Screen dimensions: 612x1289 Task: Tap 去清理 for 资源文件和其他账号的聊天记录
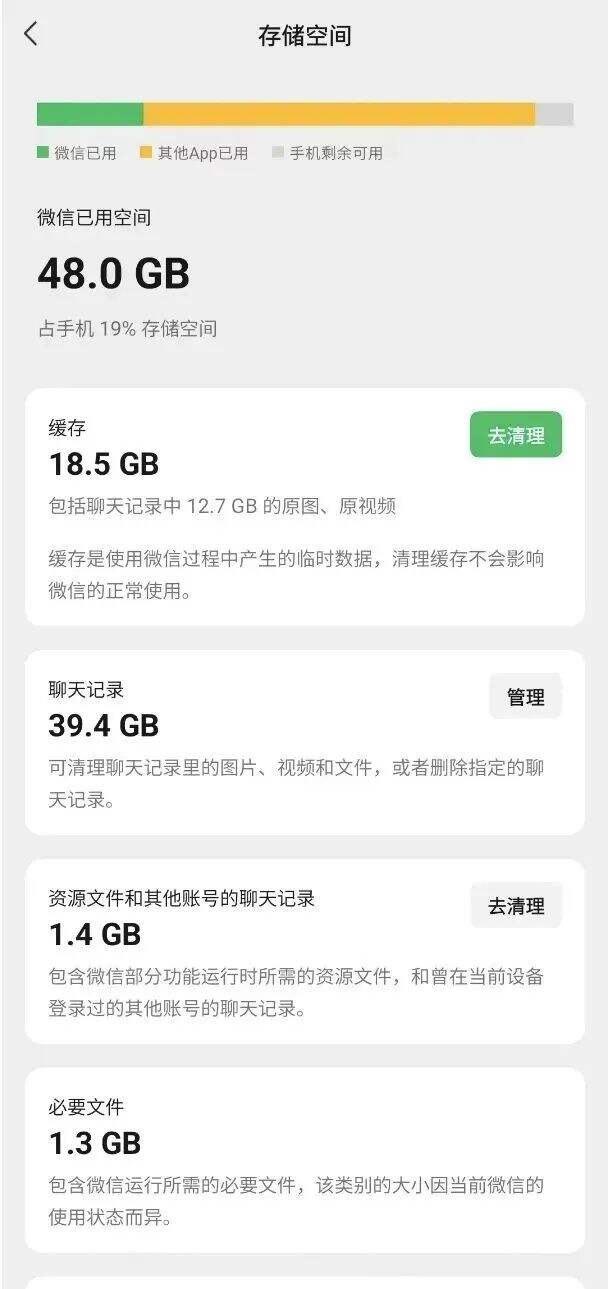click(516, 905)
